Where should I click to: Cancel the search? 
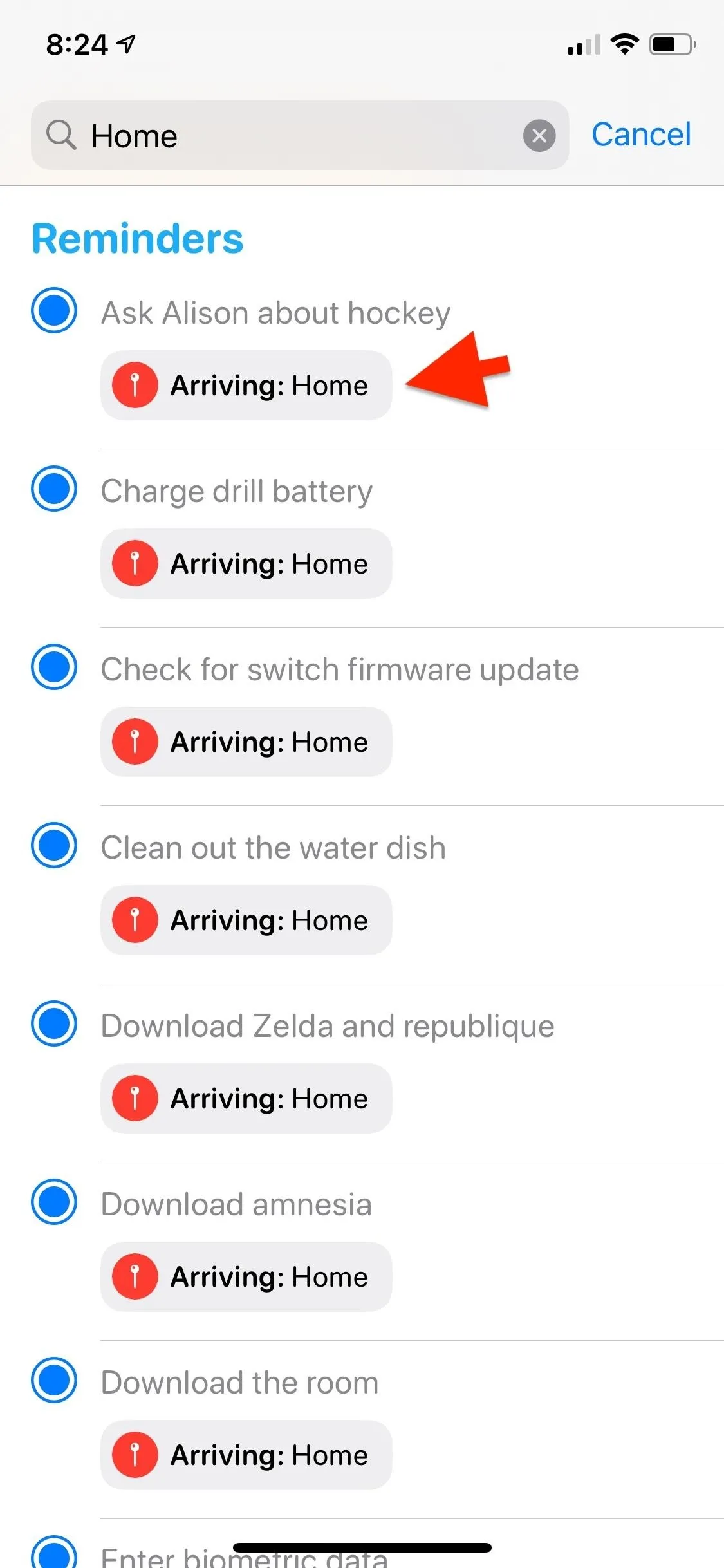point(641,135)
